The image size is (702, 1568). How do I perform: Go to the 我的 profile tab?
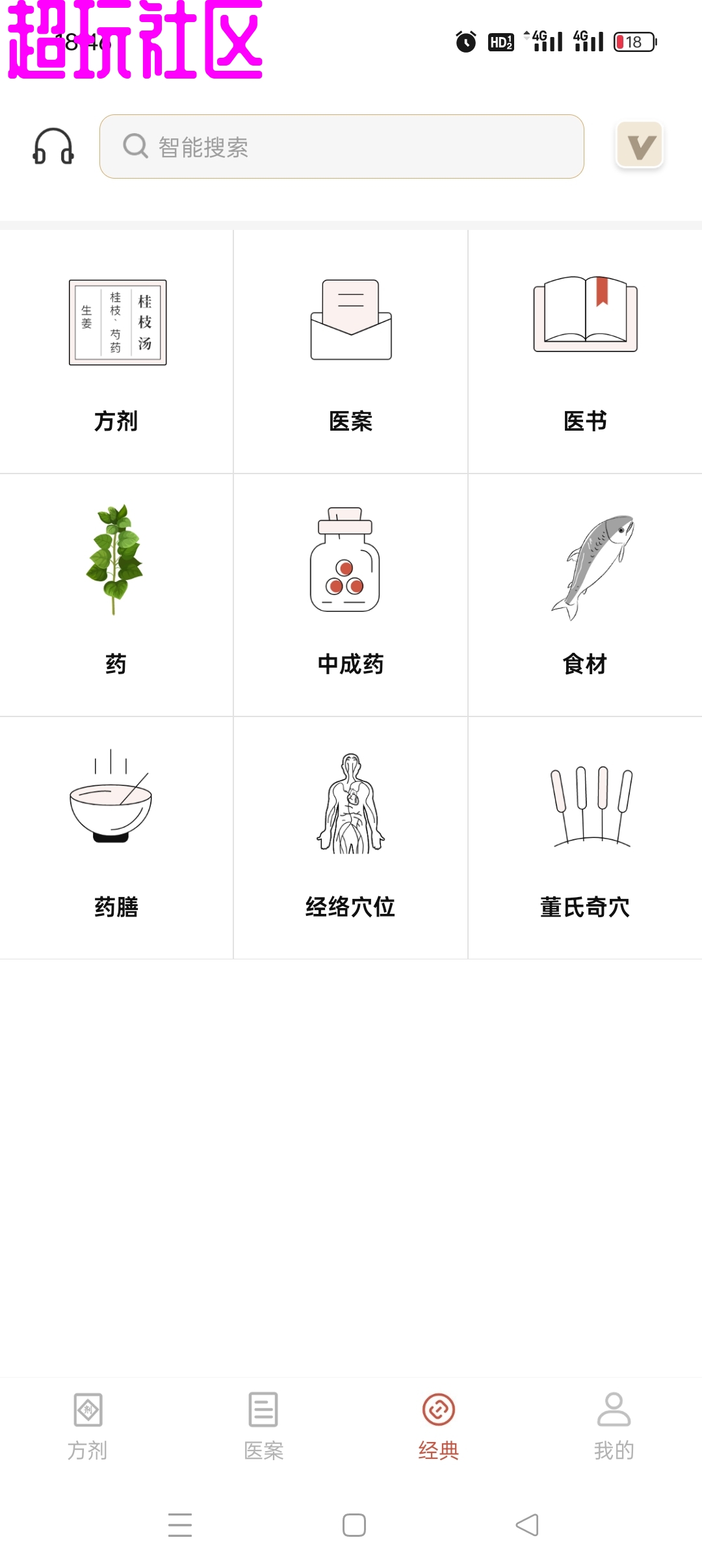pos(614,1426)
